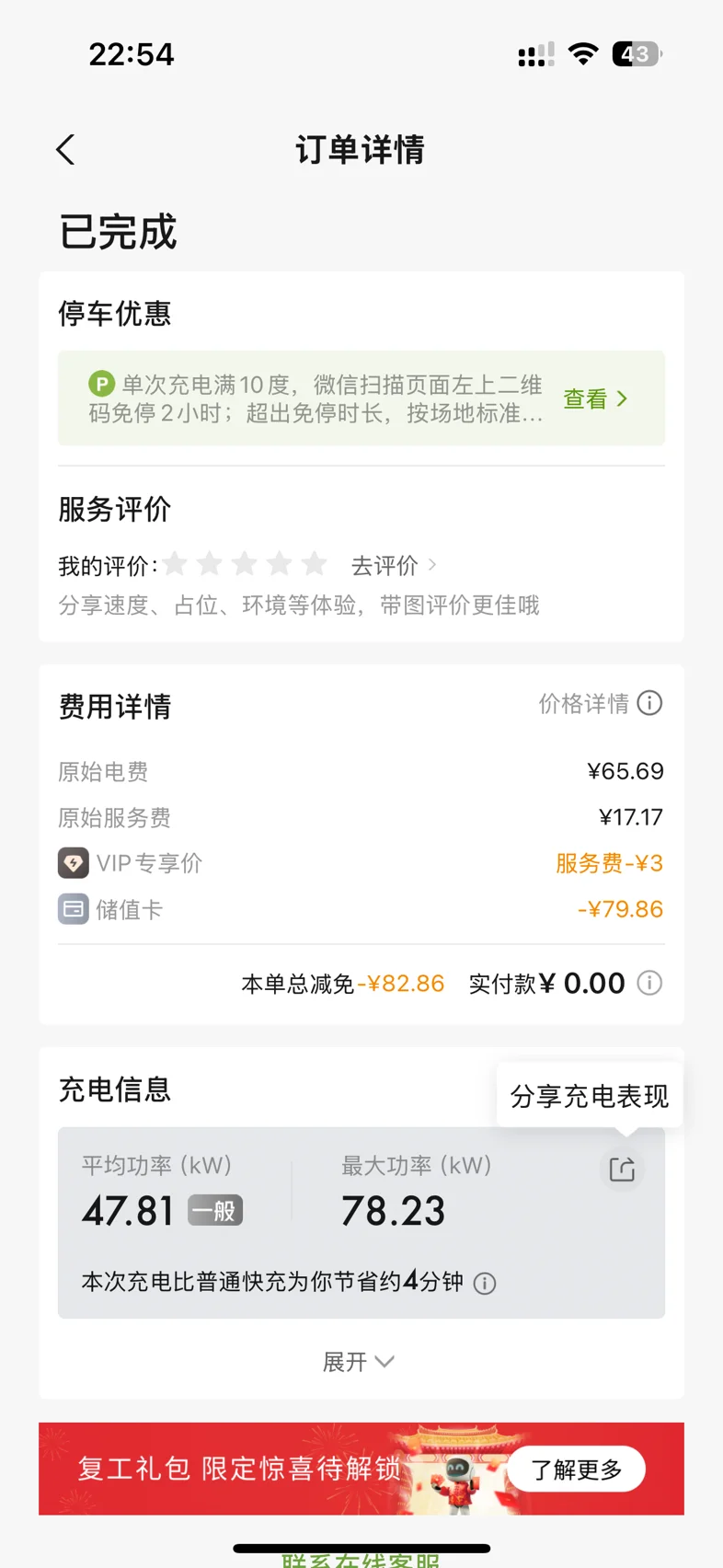Open 价格详情 price details
This screenshot has width=723, height=1568.
click(x=599, y=704)
